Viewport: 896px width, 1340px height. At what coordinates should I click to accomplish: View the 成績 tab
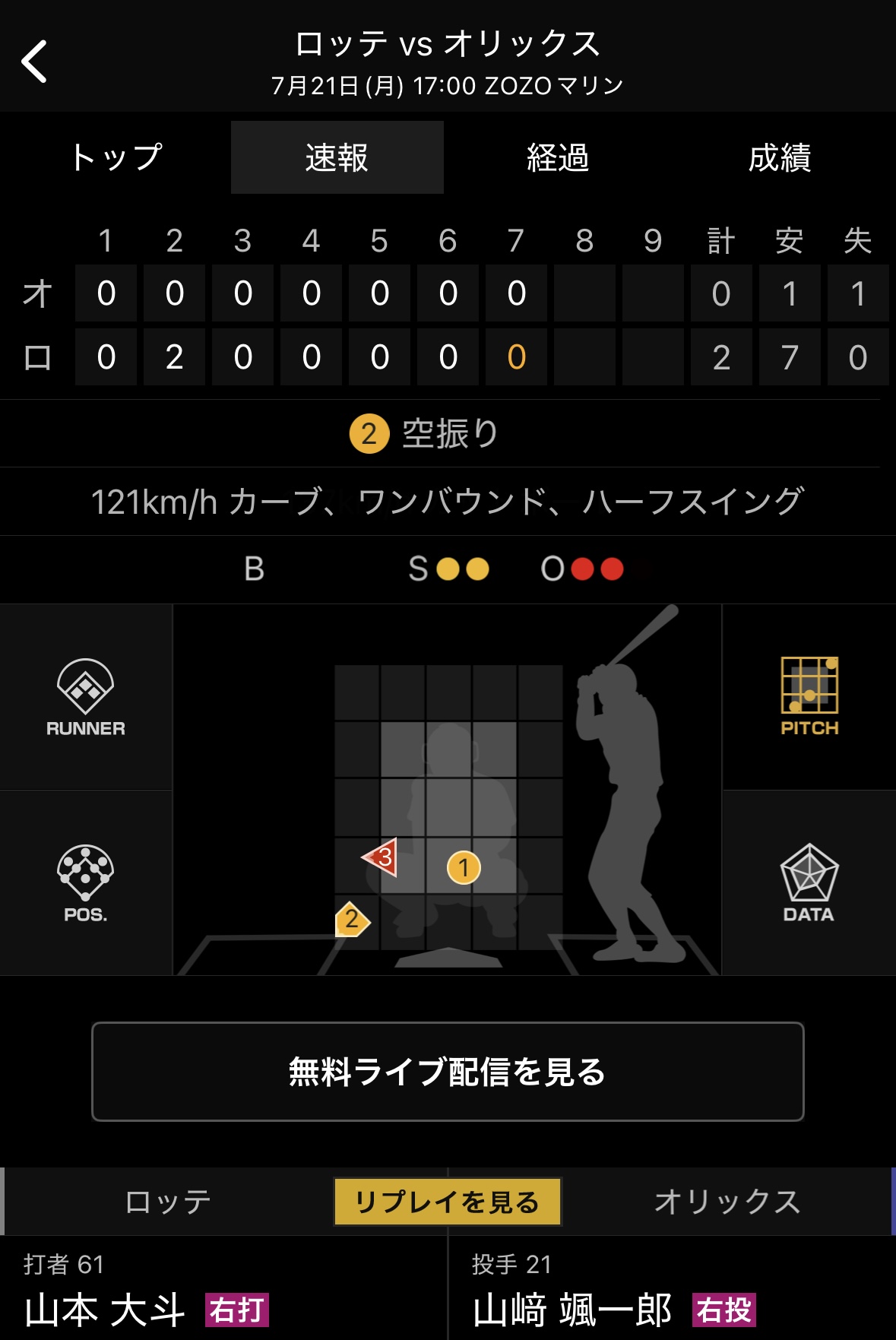pos(779,157)
